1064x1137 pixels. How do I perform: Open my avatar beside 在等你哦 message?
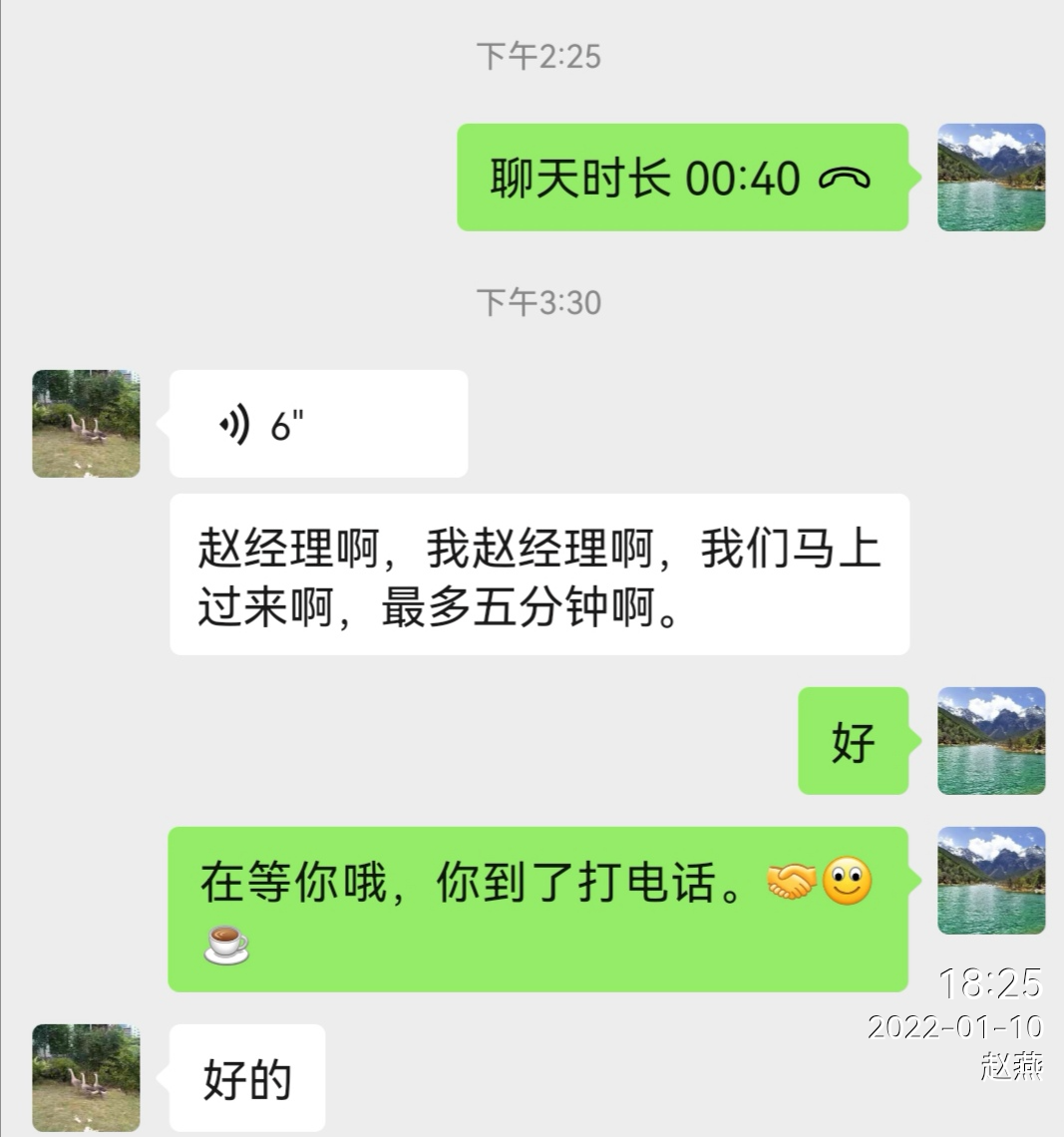tap(991, 881)
